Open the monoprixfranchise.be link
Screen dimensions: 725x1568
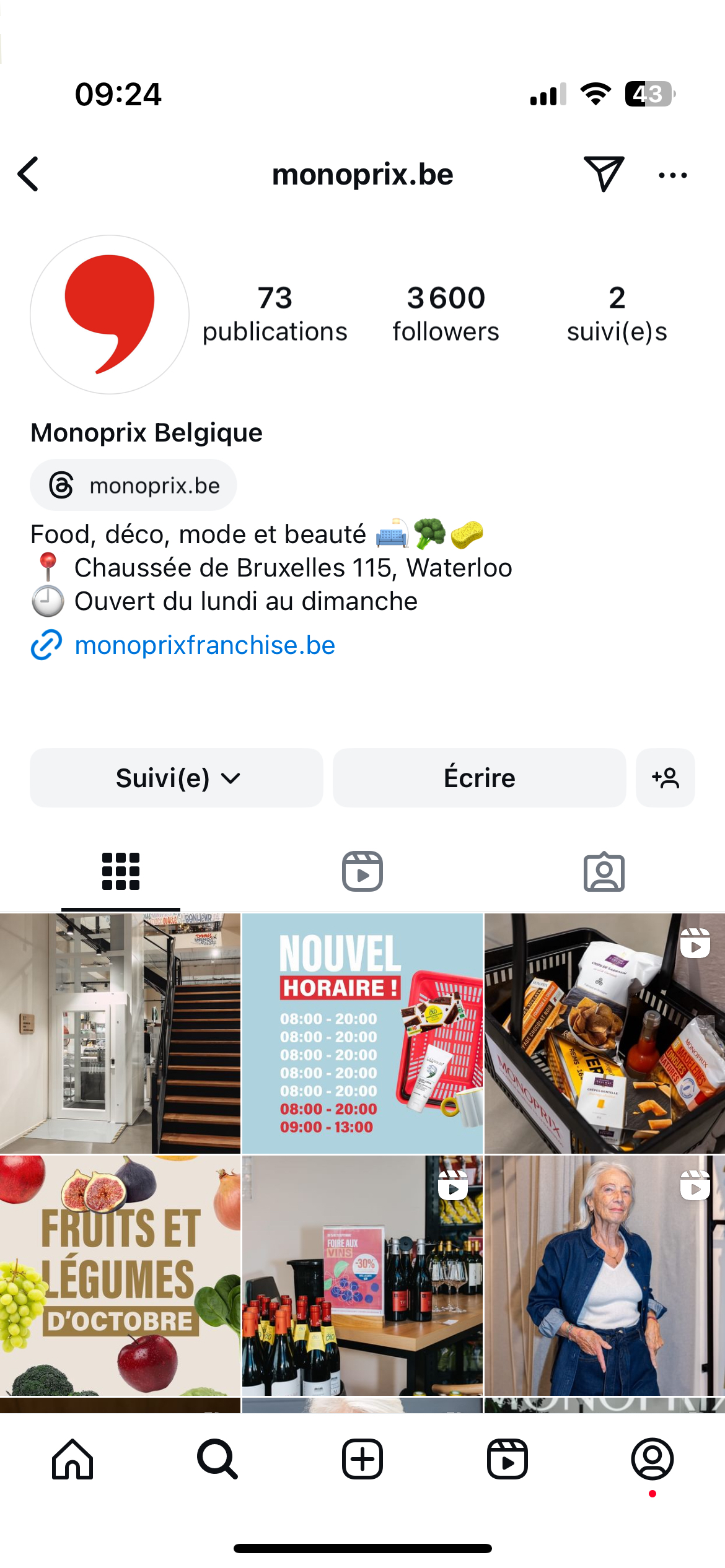204,645
